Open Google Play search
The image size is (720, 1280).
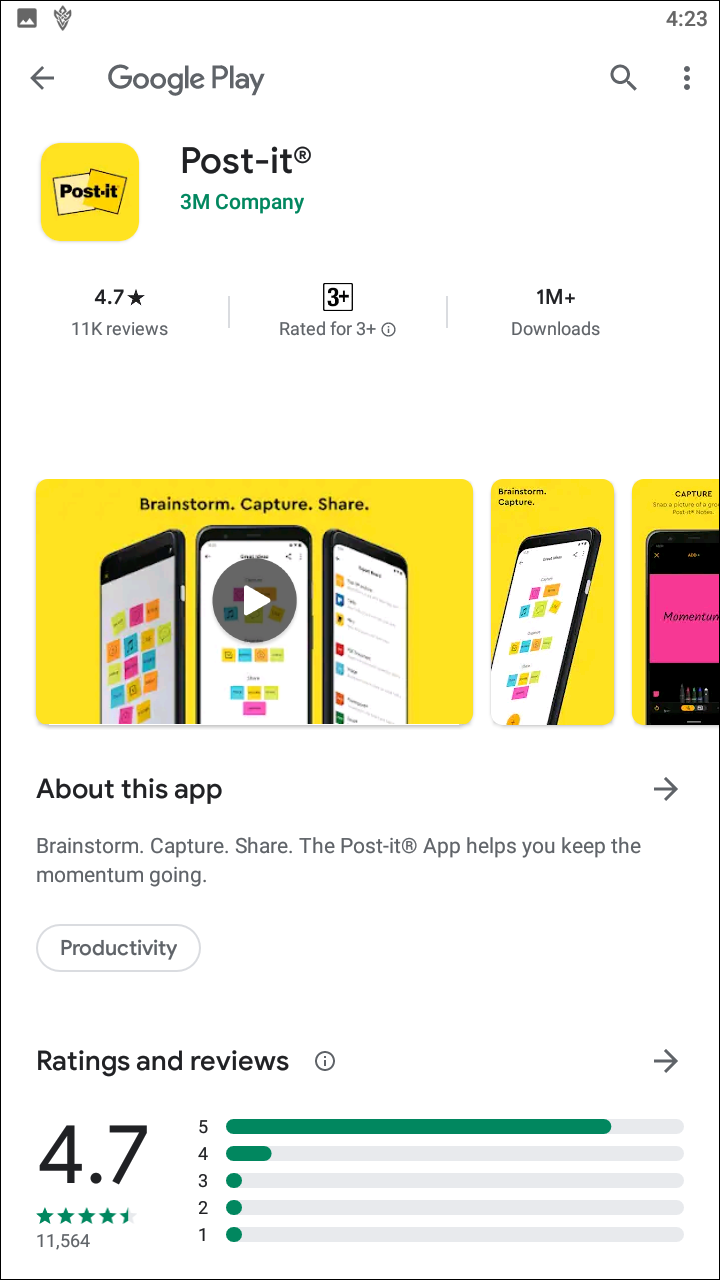click(623, 78)
